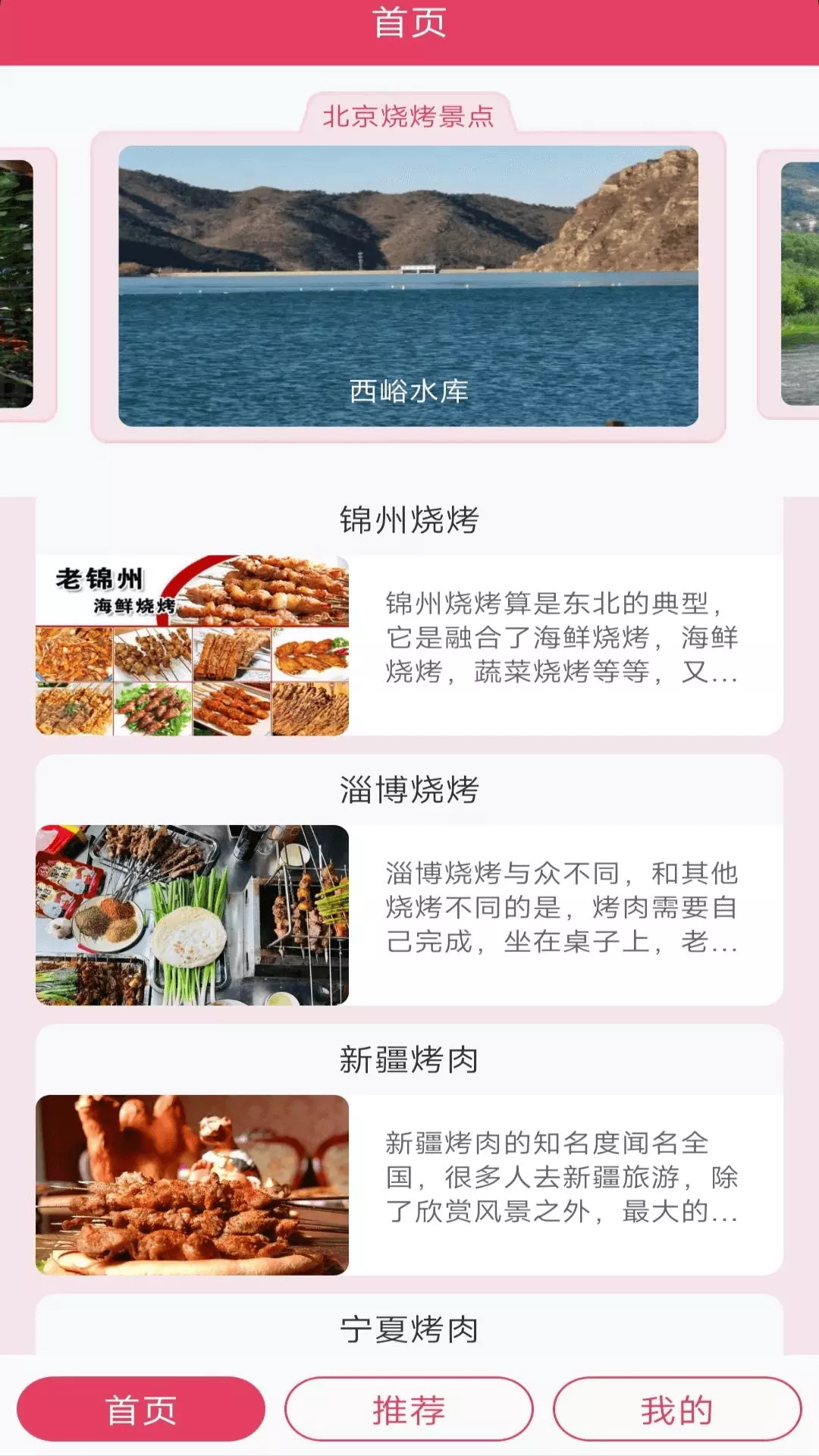Open the 宁夏烤肉 article card
This screenshot has width=819, height=1456.
click(x=409, y=1324)
